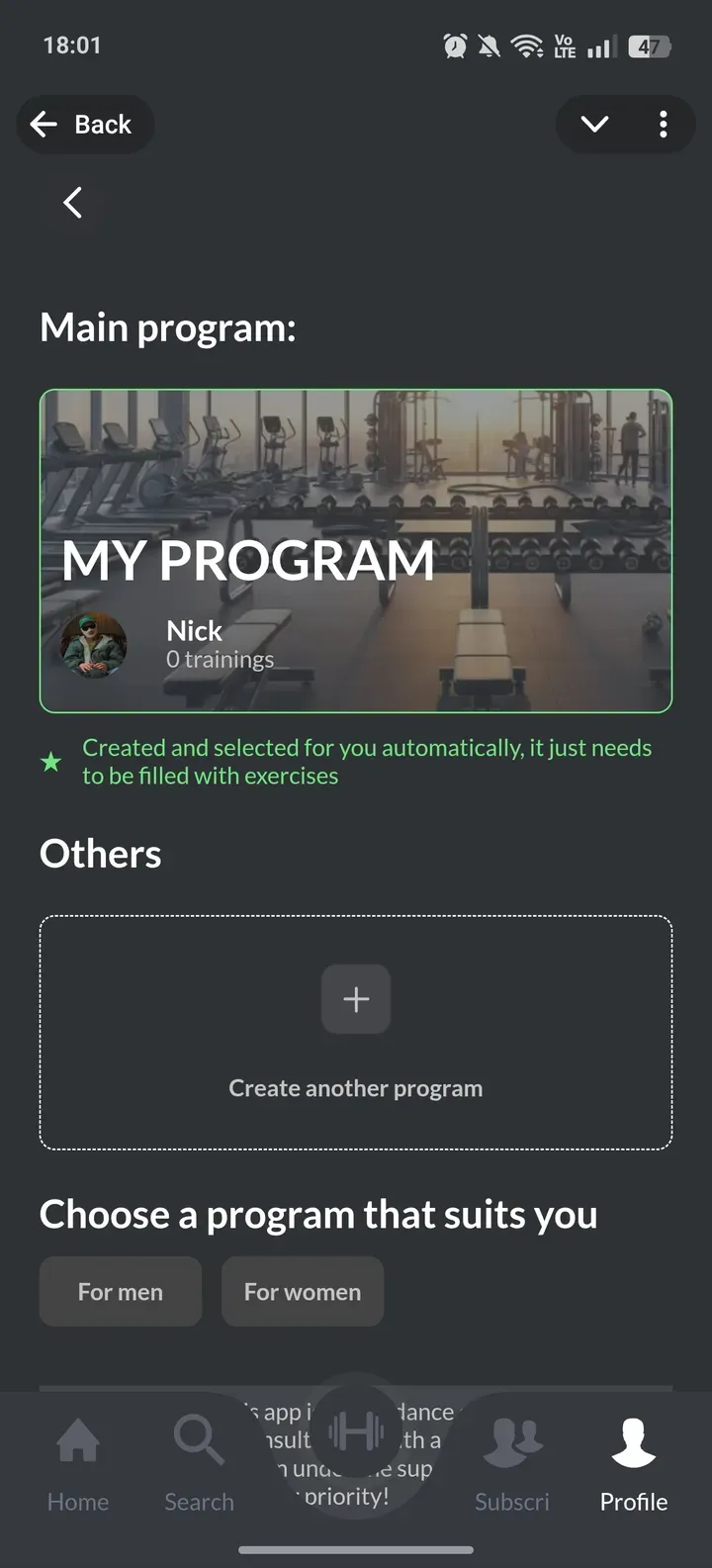Create another program
Screen dimensions: 712x1568
356,1032
